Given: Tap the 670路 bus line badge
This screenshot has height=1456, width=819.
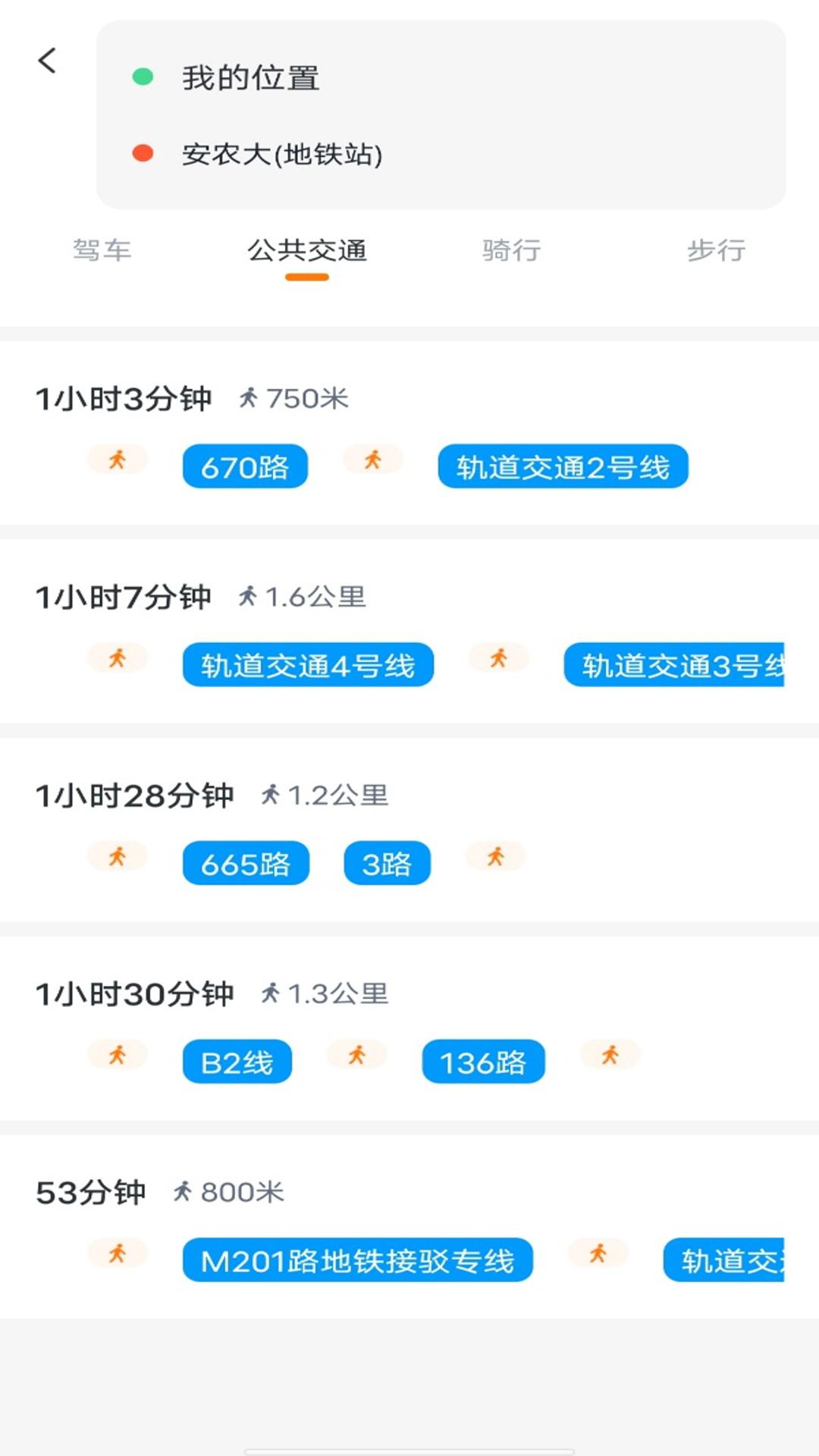Looking at the screenshot, I should (244, 468).
